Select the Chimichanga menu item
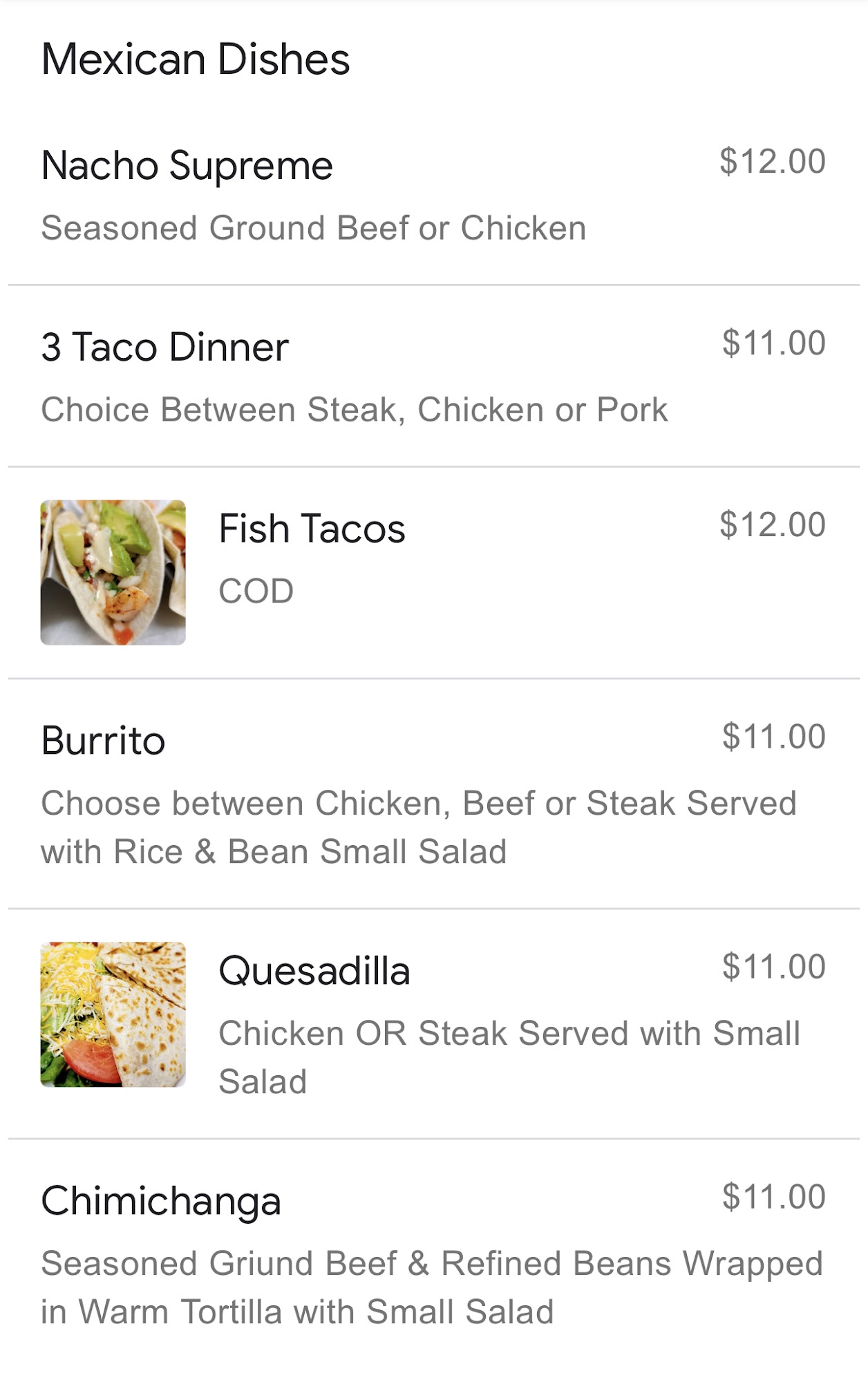 click(161, 1201)
